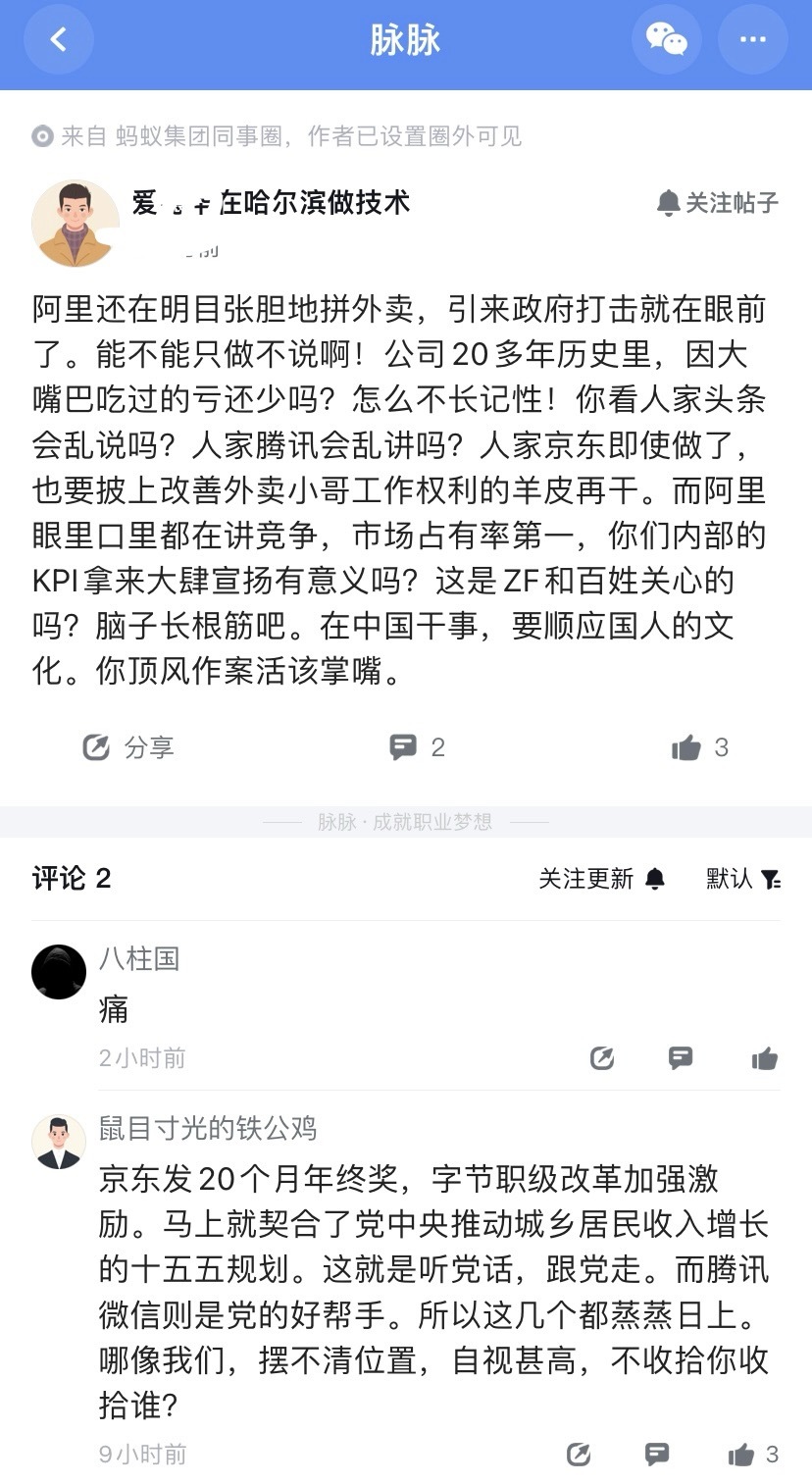Tap the forward icon on 八柱国's comment

[601, 1058]
